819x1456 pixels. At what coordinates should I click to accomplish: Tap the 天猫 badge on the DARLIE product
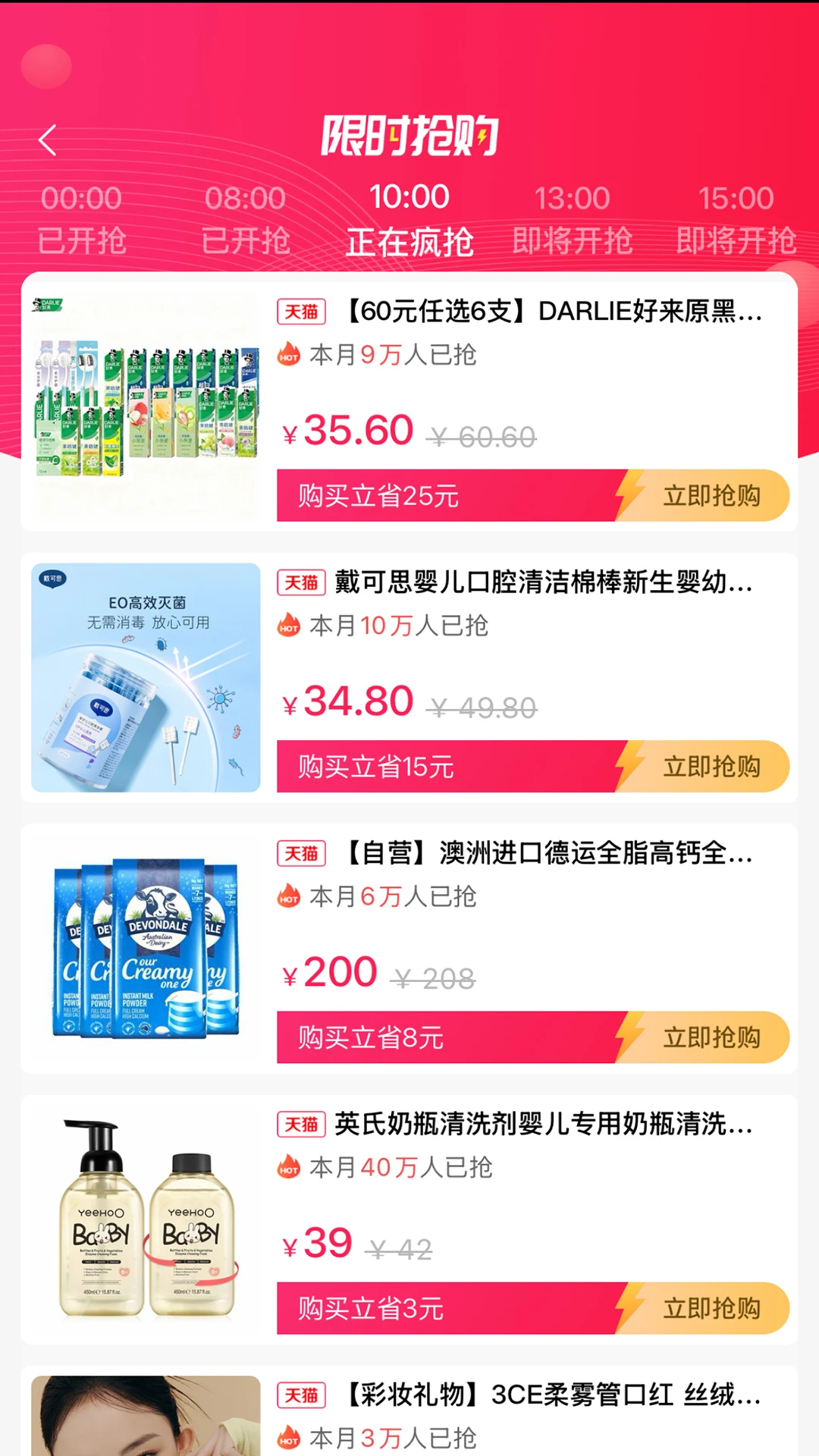coord(300,312)
